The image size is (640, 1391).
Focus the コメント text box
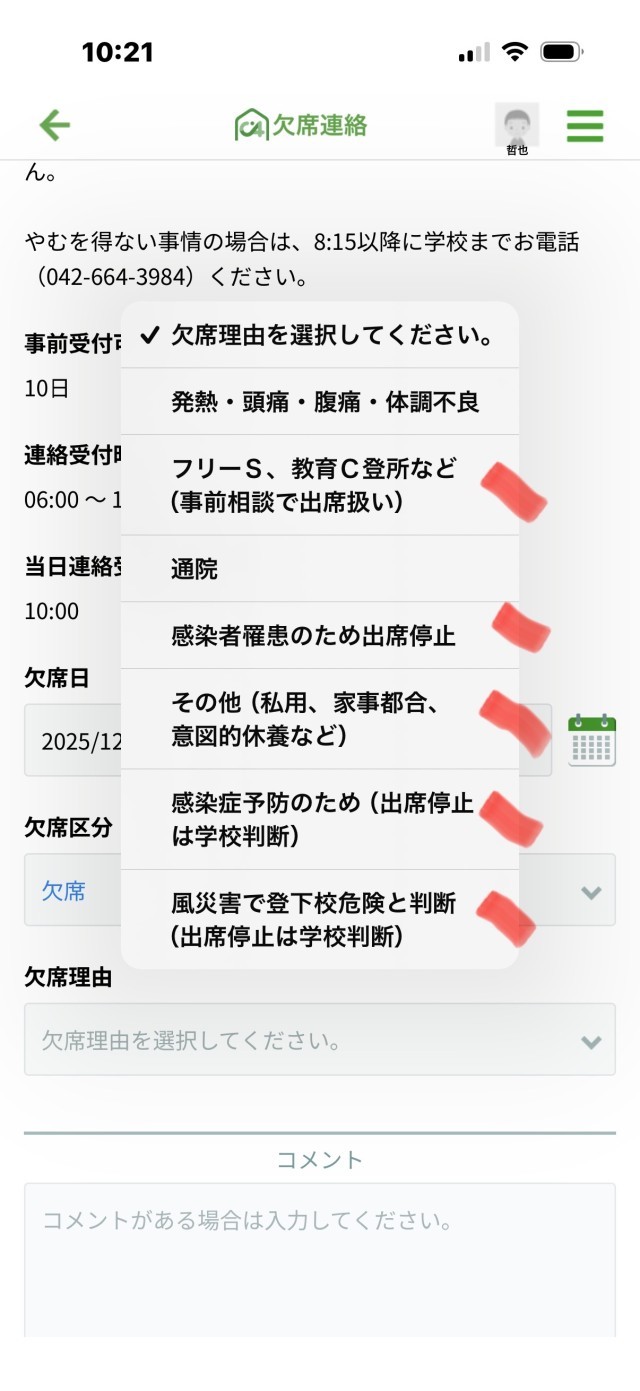pyautogui.click(x=320, y=1260)
